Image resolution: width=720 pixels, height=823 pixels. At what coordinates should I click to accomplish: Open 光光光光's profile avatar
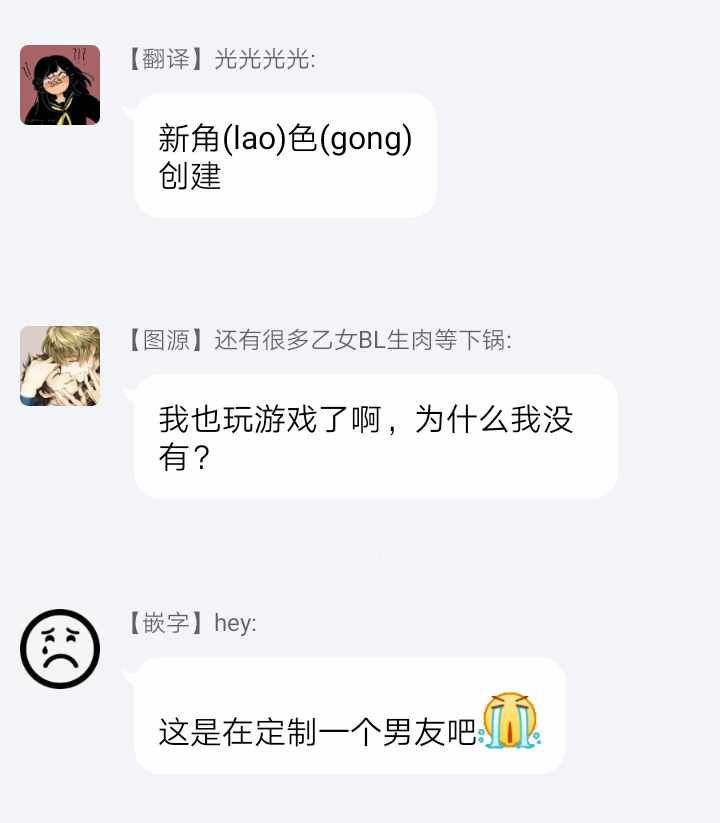[x=60, y=85]
